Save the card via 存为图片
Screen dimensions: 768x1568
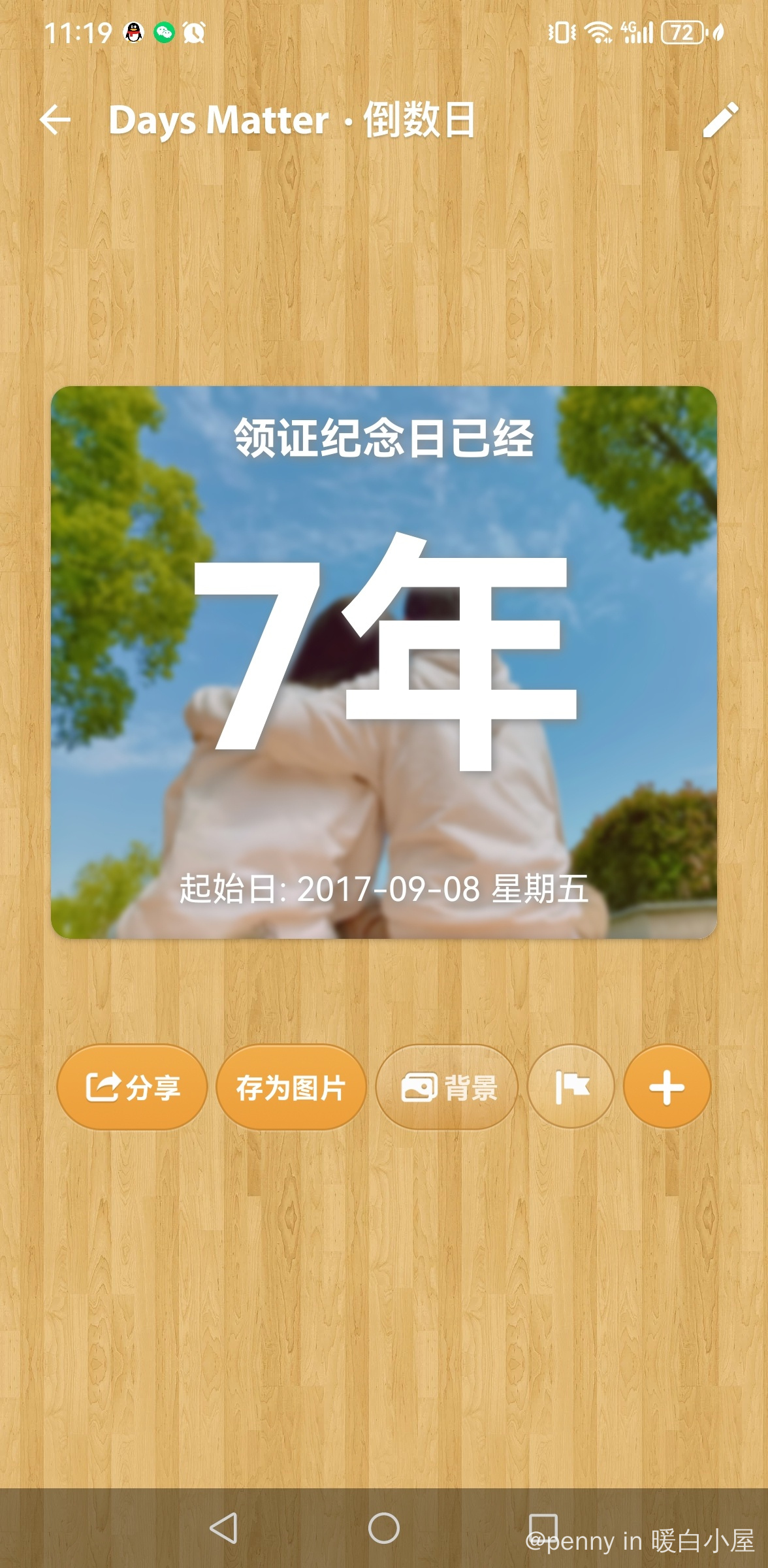coord(291,1087)
